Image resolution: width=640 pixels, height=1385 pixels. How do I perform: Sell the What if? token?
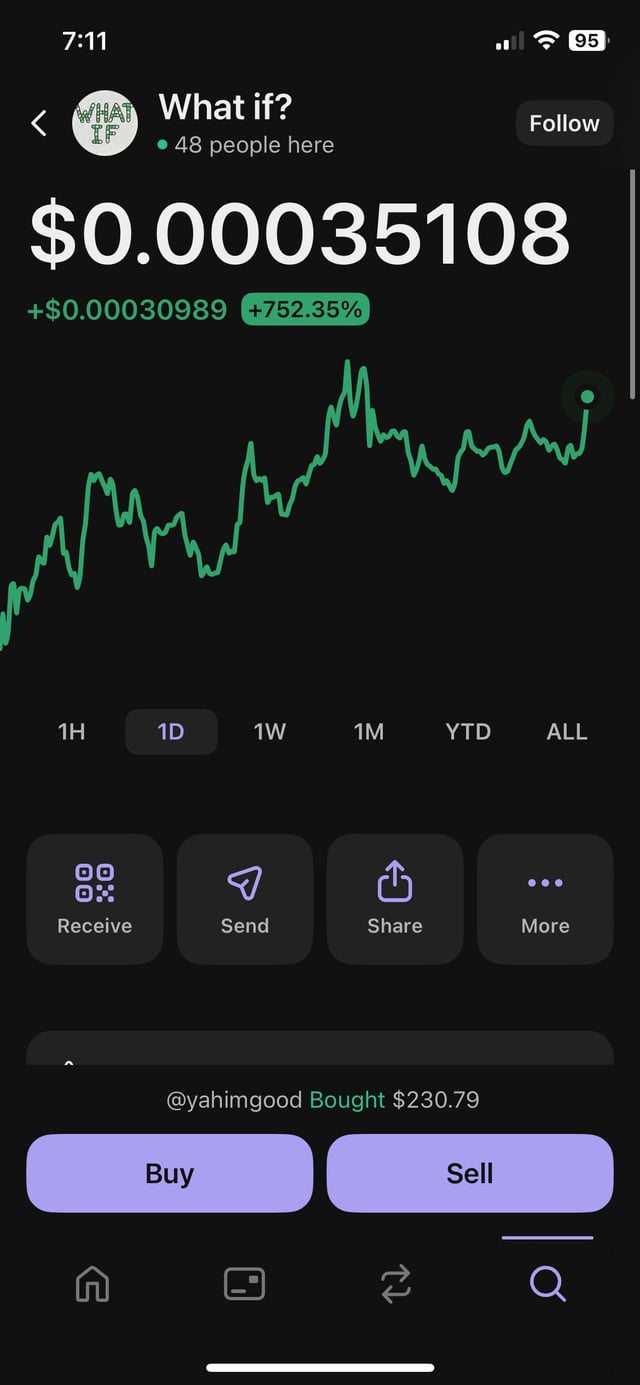point(470,1173)
